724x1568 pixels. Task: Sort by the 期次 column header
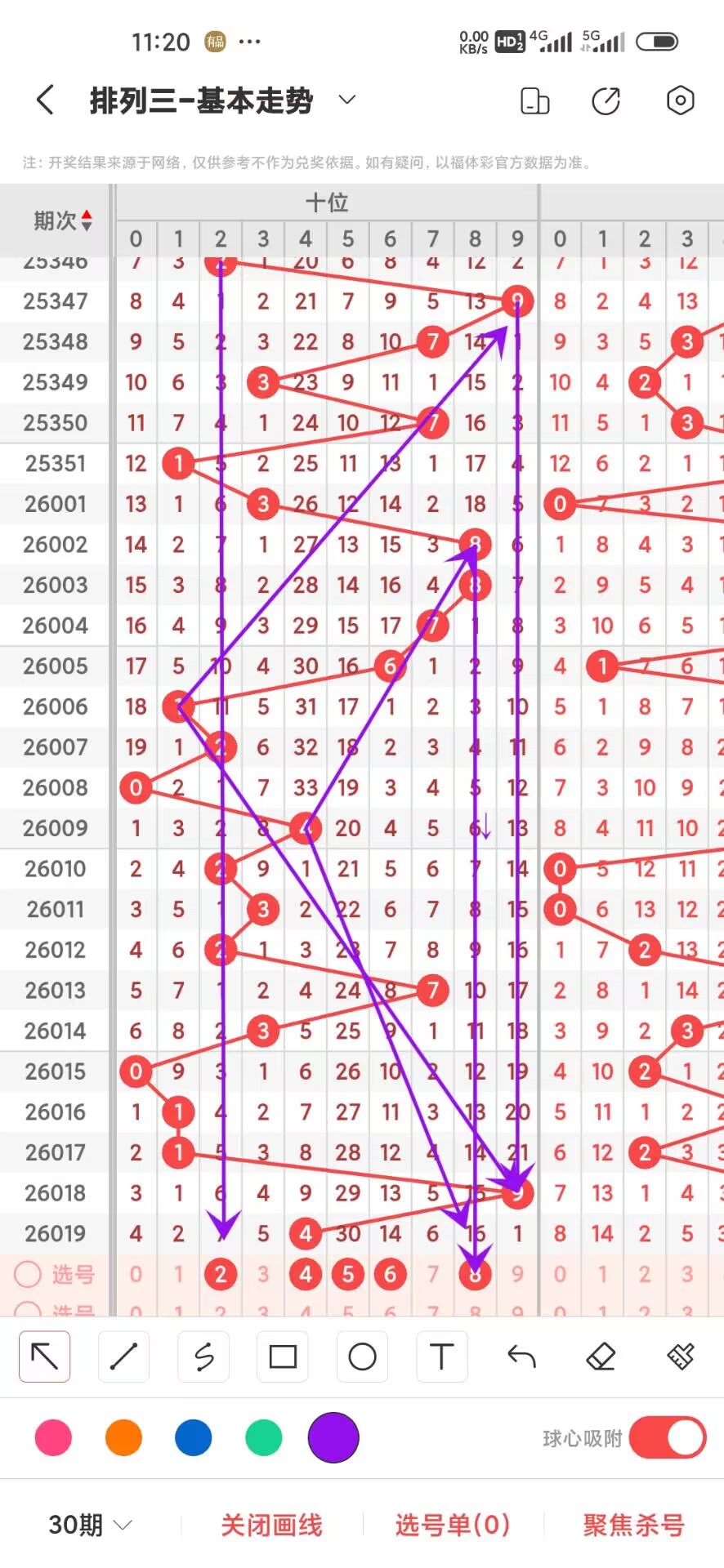[63, 220]
